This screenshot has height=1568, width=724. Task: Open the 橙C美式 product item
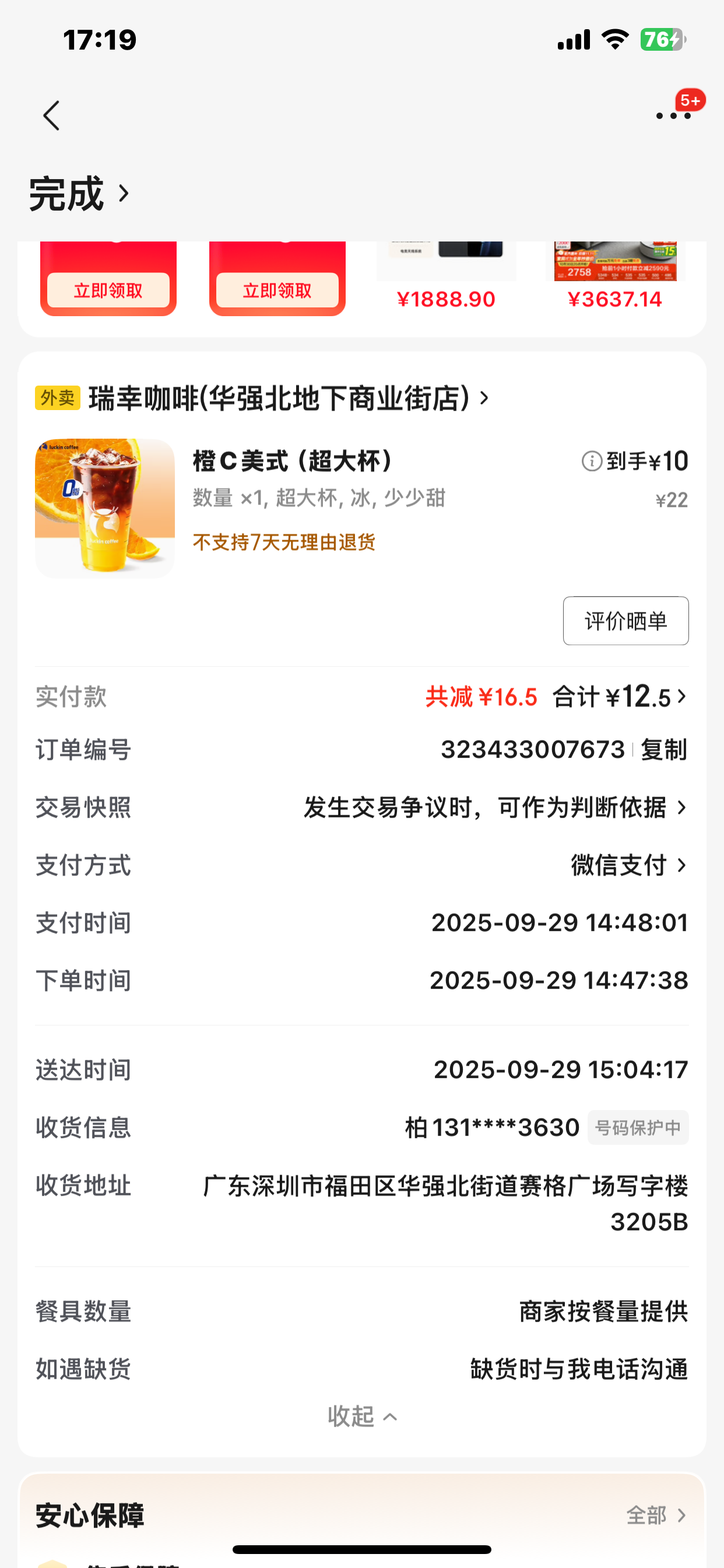292,461
